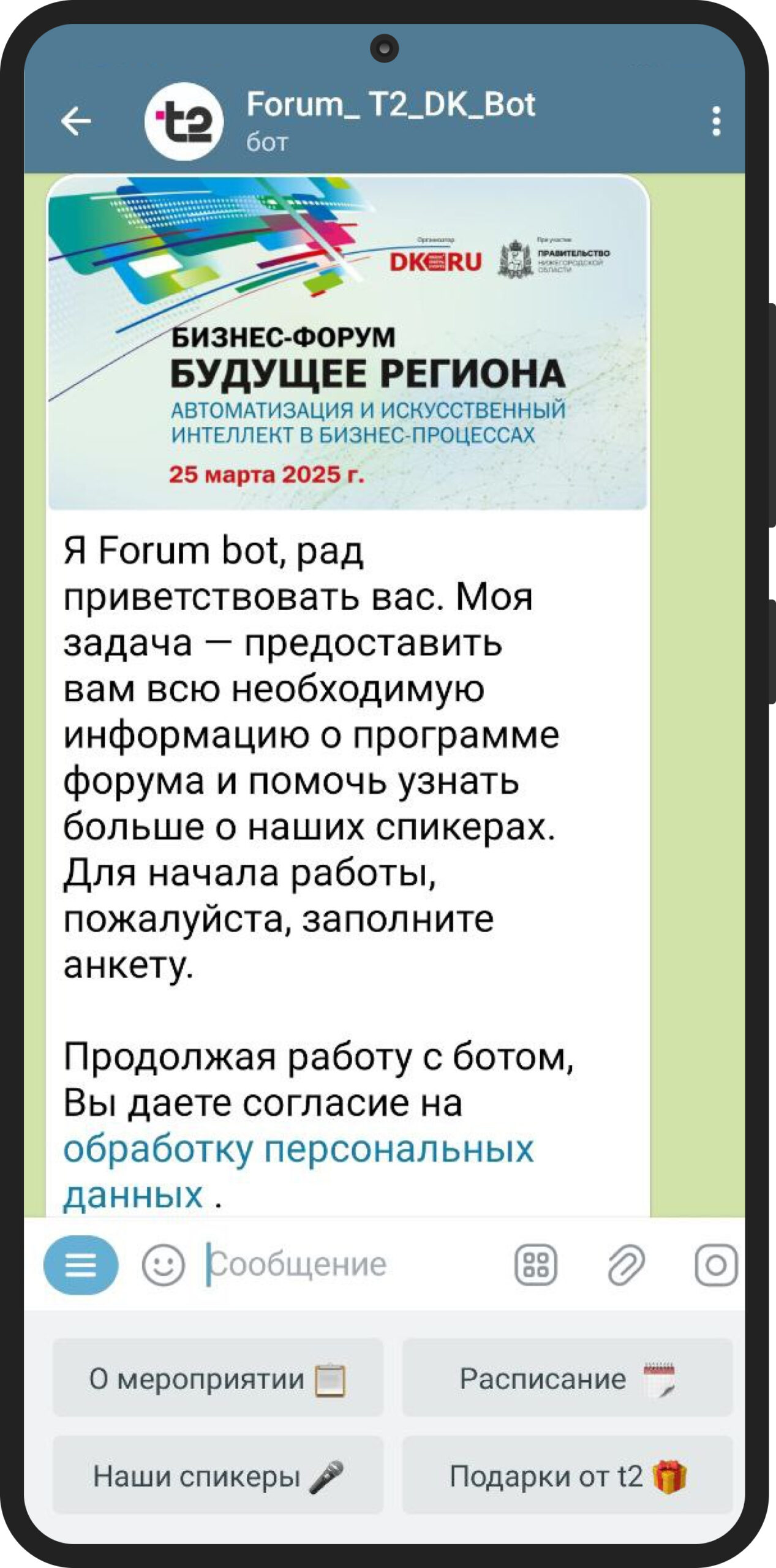
Task: Open the business forum banner image
Action: point(347,343)
